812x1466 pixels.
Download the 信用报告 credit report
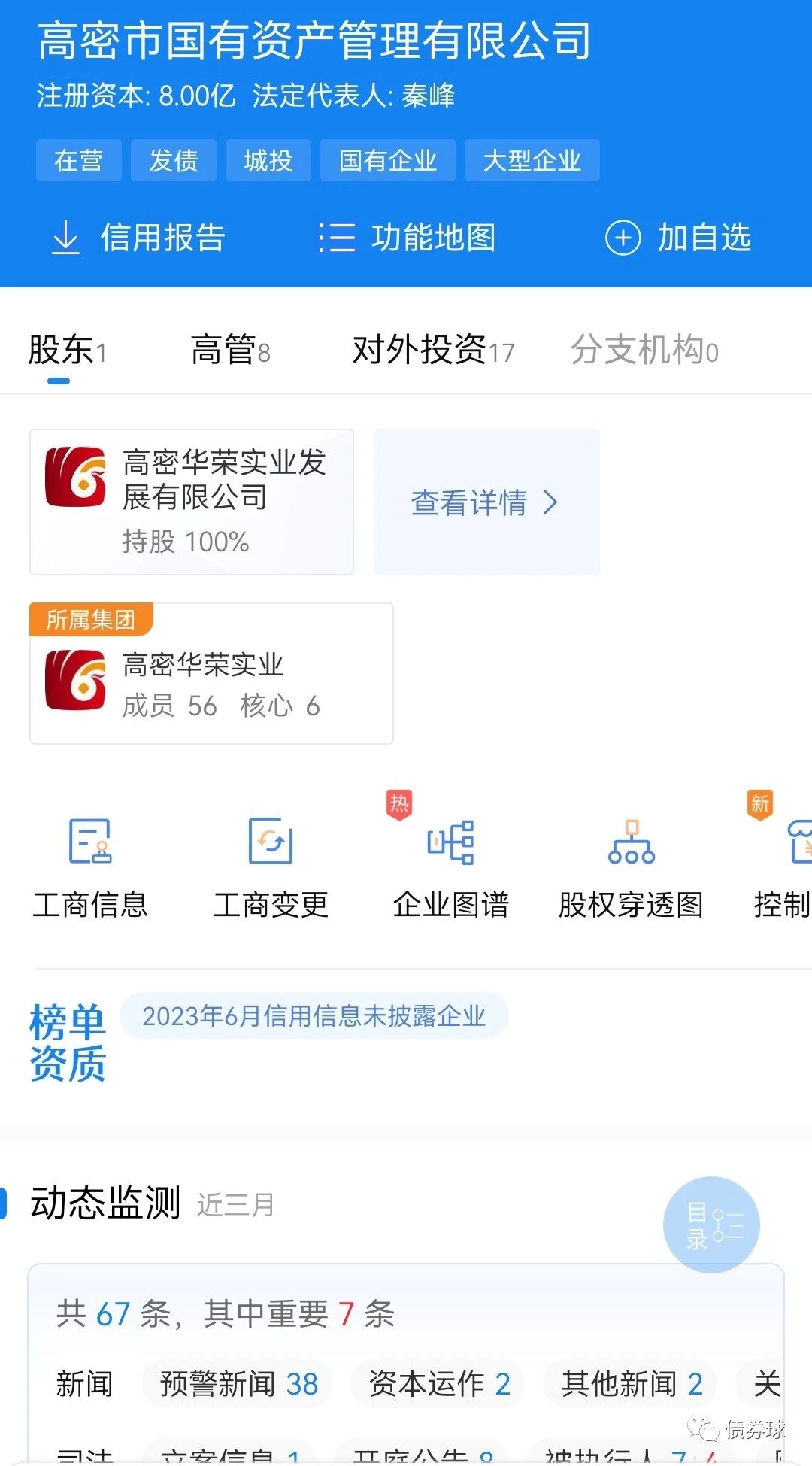pyautogui.click(x=139, y=238)
